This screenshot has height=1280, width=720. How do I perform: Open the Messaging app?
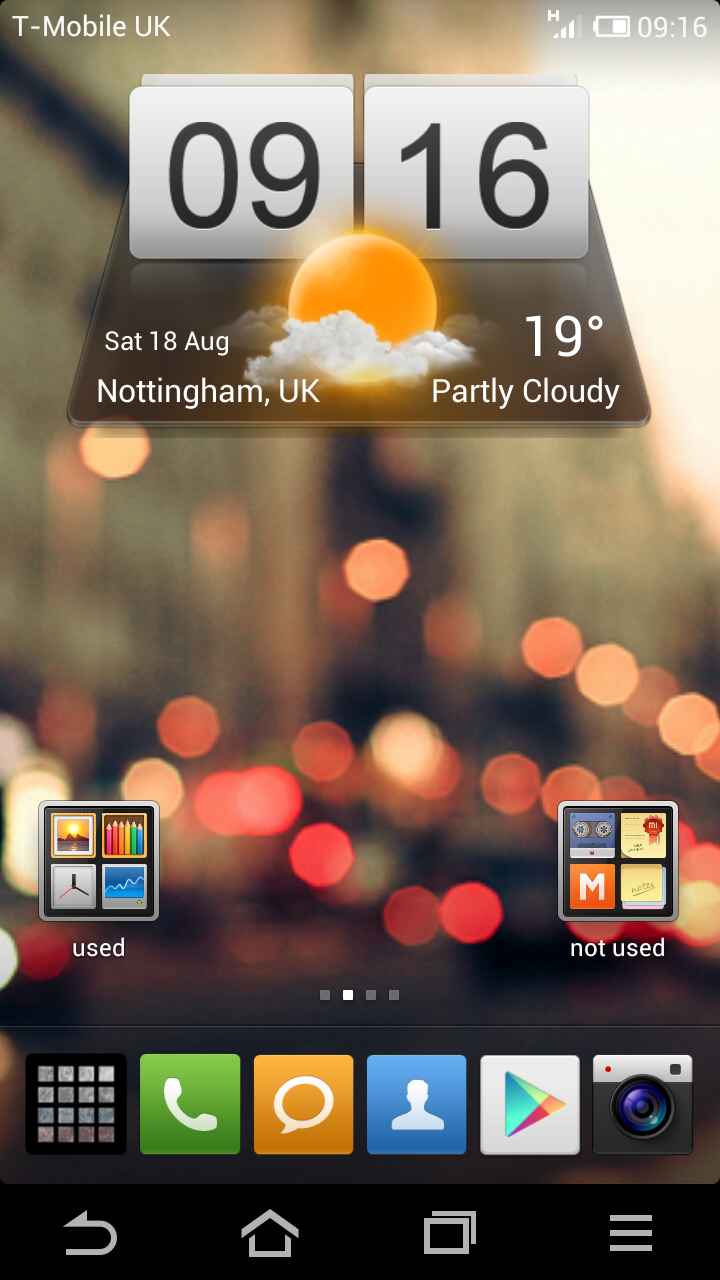[304, 1104]
